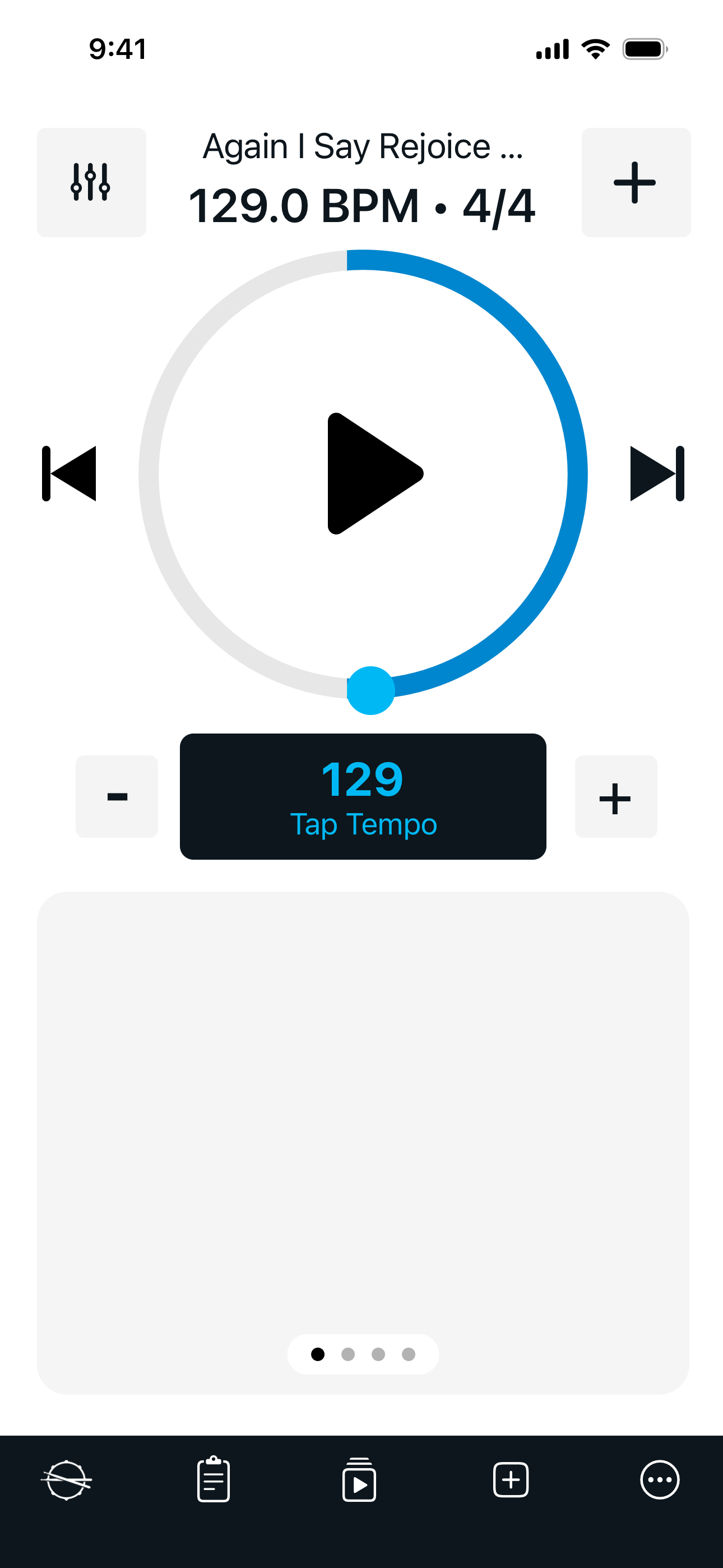
Task: Open the mixer settings sliders button
Action: click(91, 182)
